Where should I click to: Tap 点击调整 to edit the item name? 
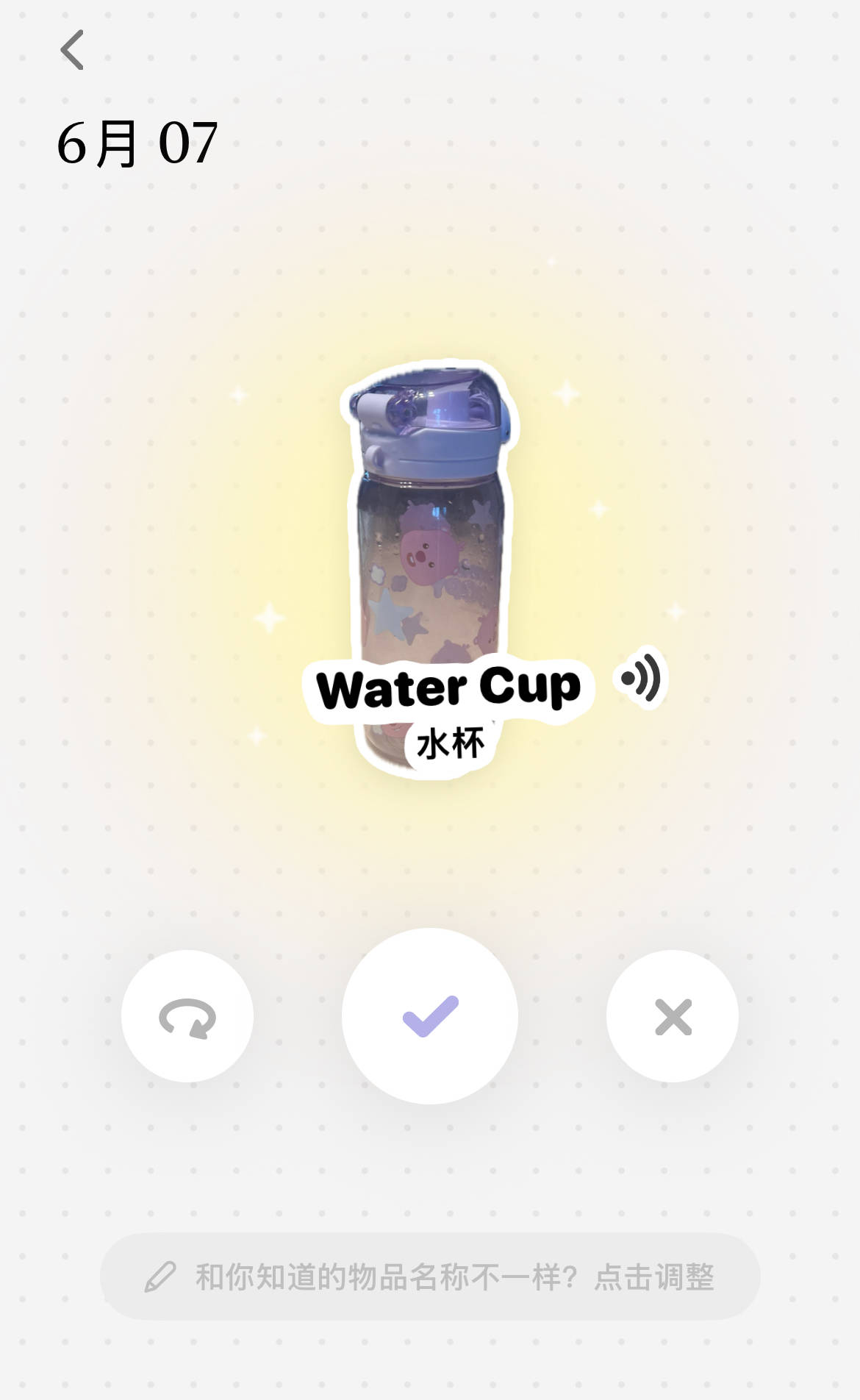tap(653, 1276)
